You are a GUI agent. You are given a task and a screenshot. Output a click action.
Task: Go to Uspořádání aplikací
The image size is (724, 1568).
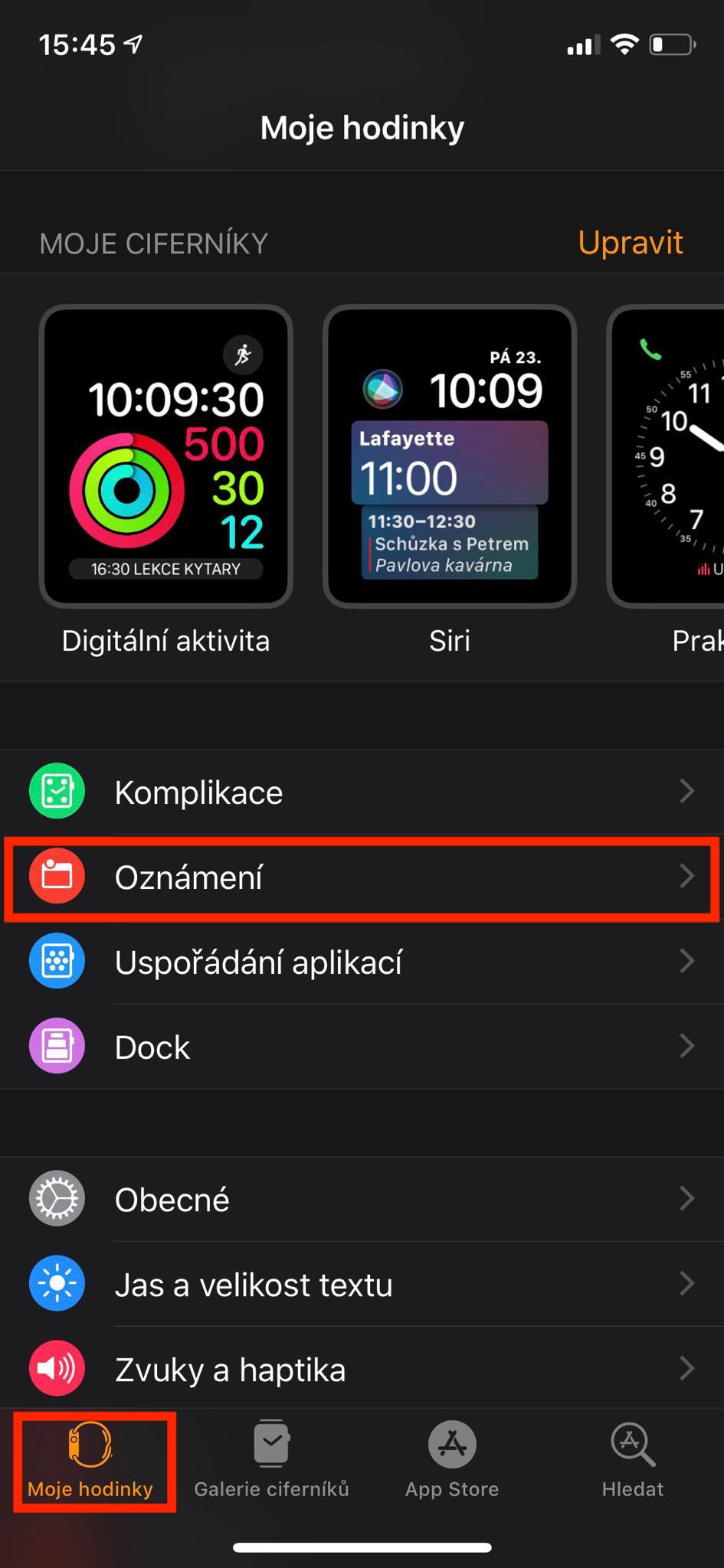point(362,962)
